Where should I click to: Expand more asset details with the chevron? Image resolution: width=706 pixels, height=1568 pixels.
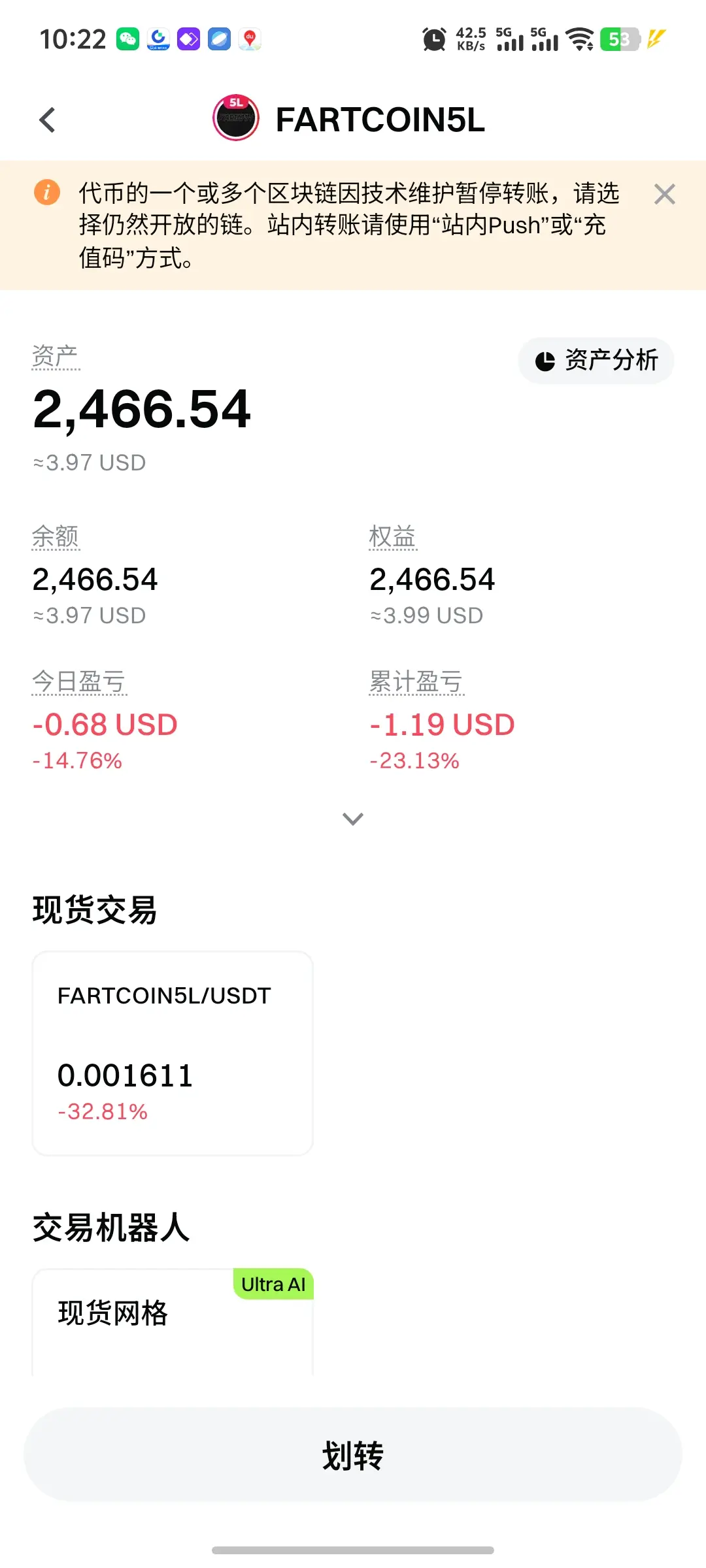click(353, 819)
